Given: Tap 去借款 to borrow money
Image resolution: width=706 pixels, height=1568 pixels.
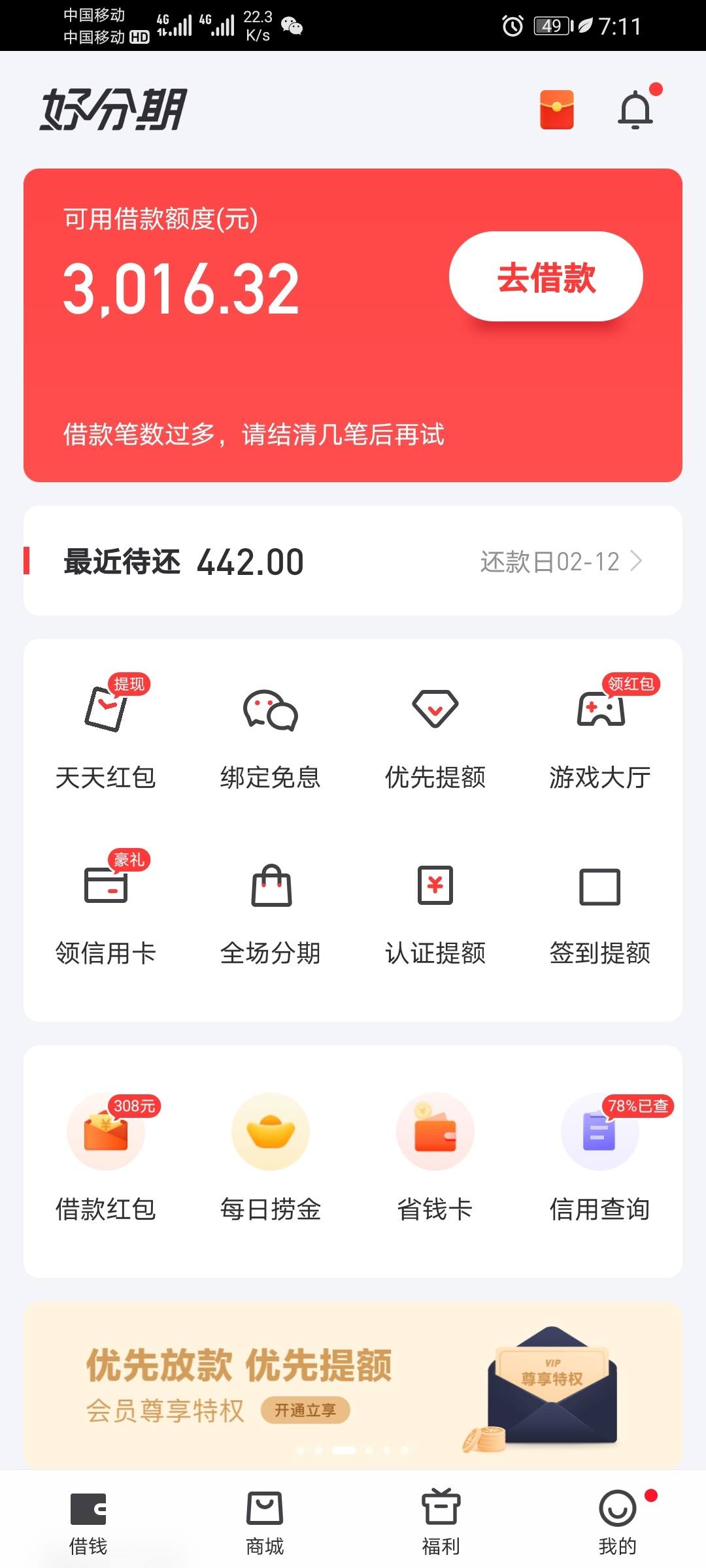Looking at the screenshot, I should tap(546, 277).
